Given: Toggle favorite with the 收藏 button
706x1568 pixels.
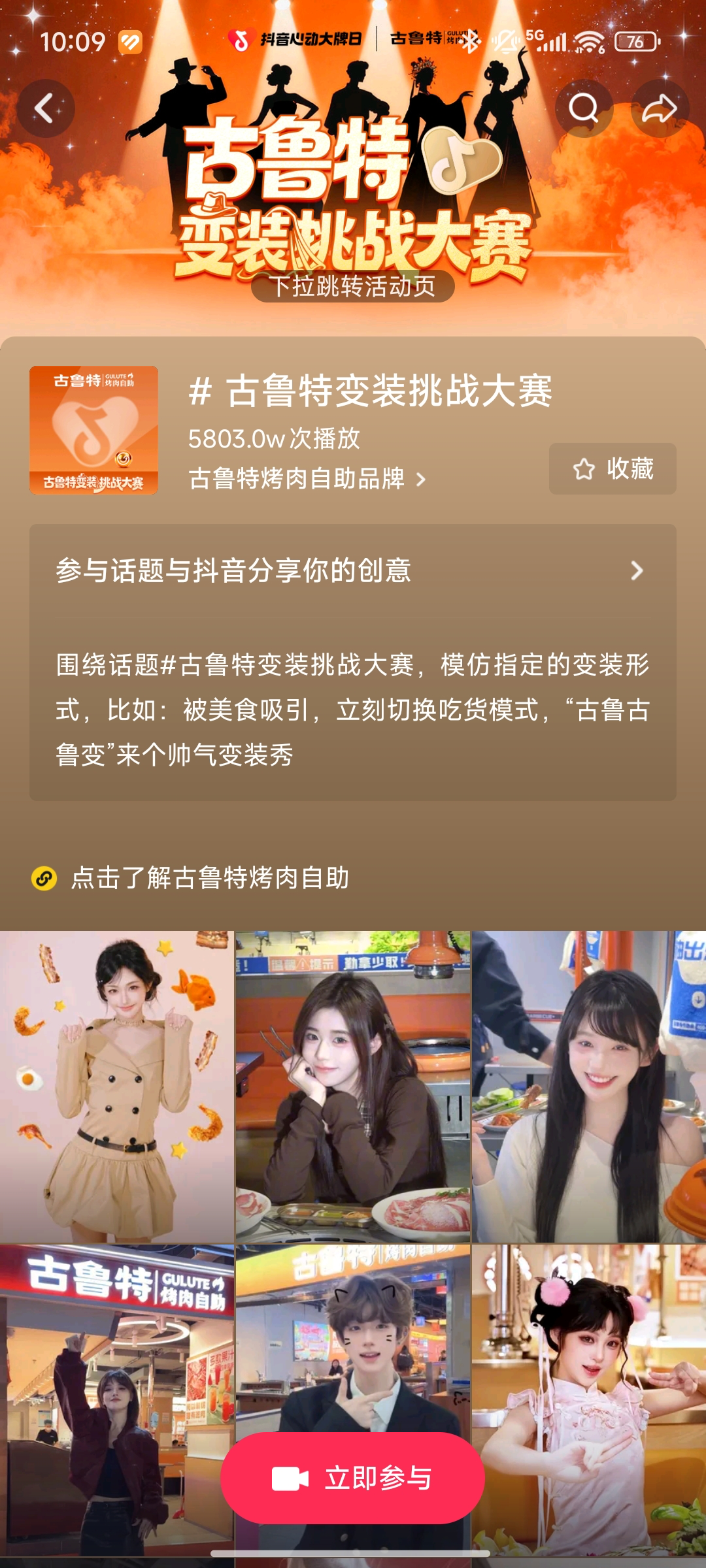Looking at the screenshot, I should pos(613,469).
